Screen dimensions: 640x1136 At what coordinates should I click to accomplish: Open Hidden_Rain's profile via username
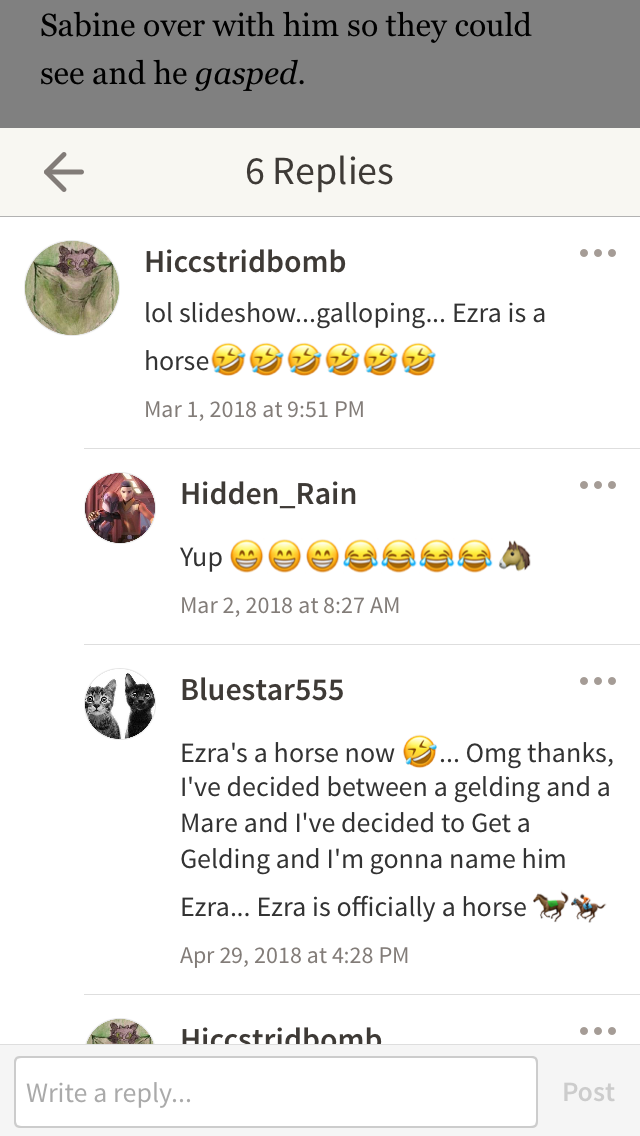[268, 494]
